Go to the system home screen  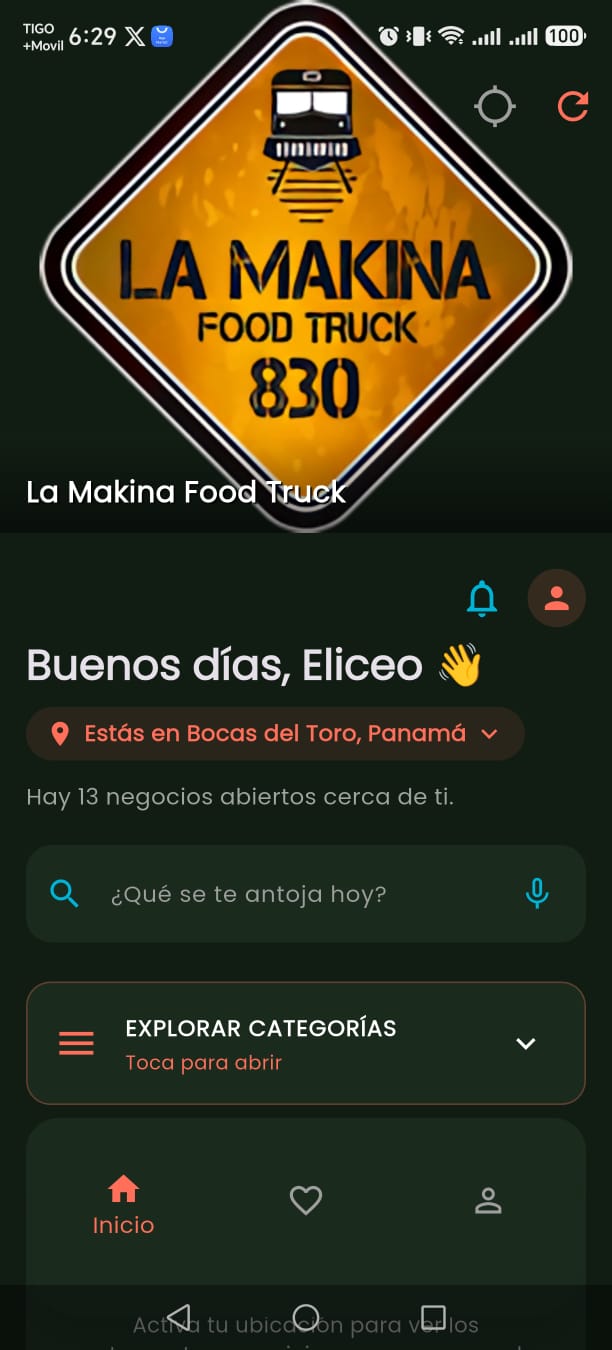(306, 1316)
